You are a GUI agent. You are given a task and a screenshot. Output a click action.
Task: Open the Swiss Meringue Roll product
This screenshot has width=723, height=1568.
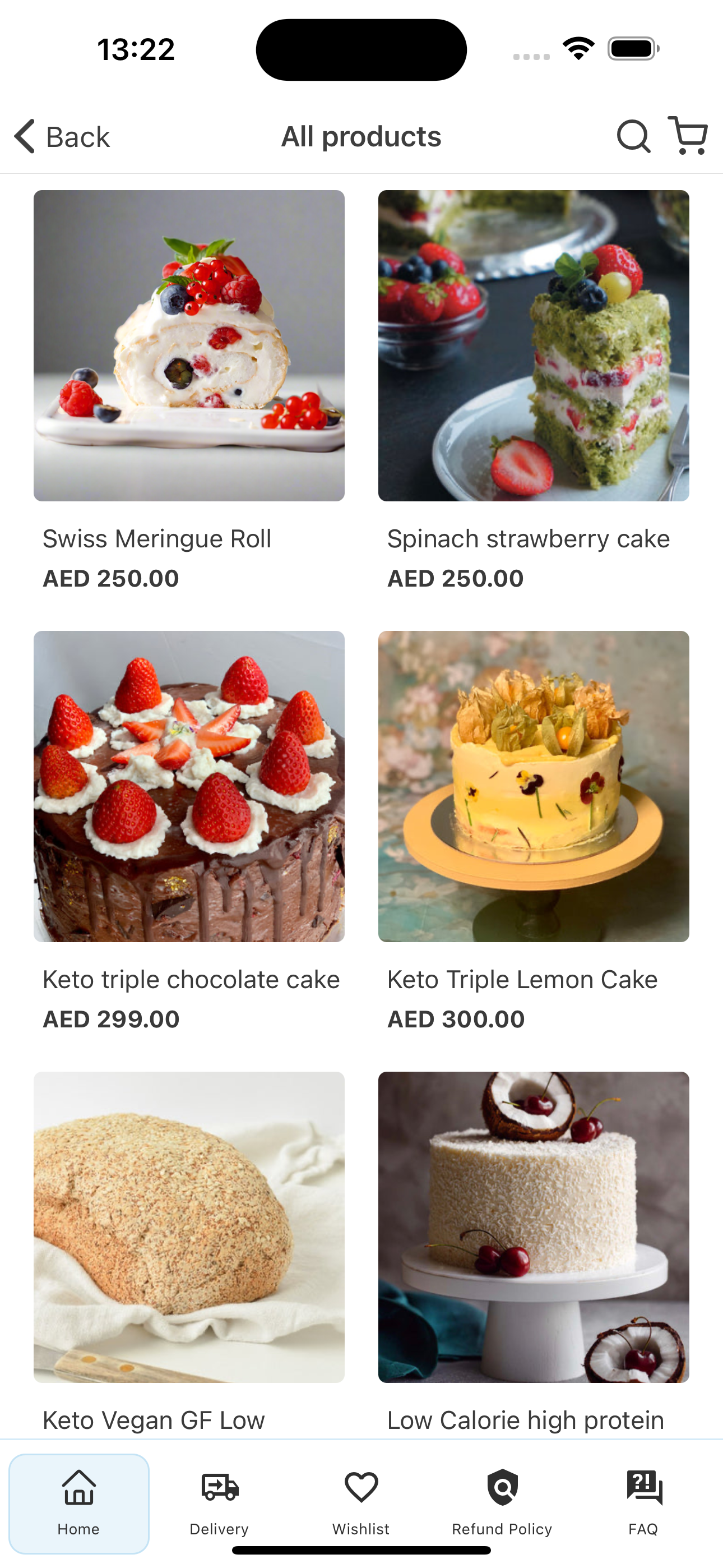[189, 346]
